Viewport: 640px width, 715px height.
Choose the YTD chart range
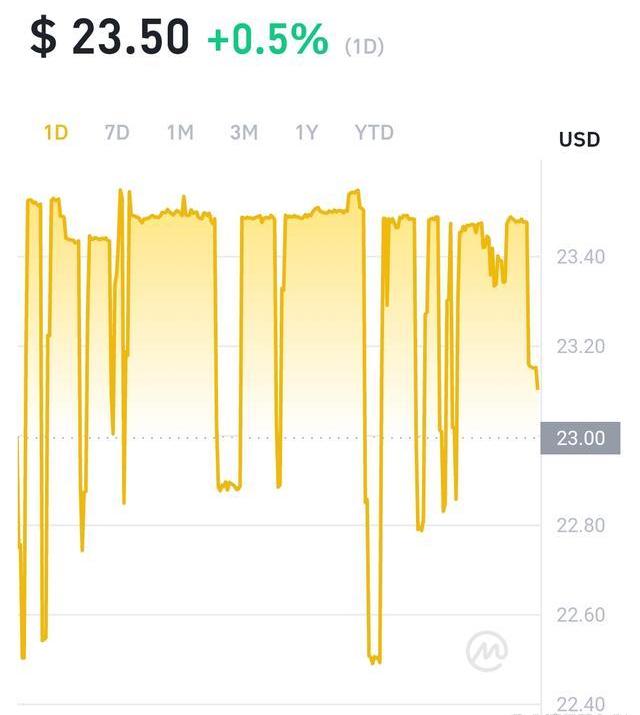click(x=374, y=132)
